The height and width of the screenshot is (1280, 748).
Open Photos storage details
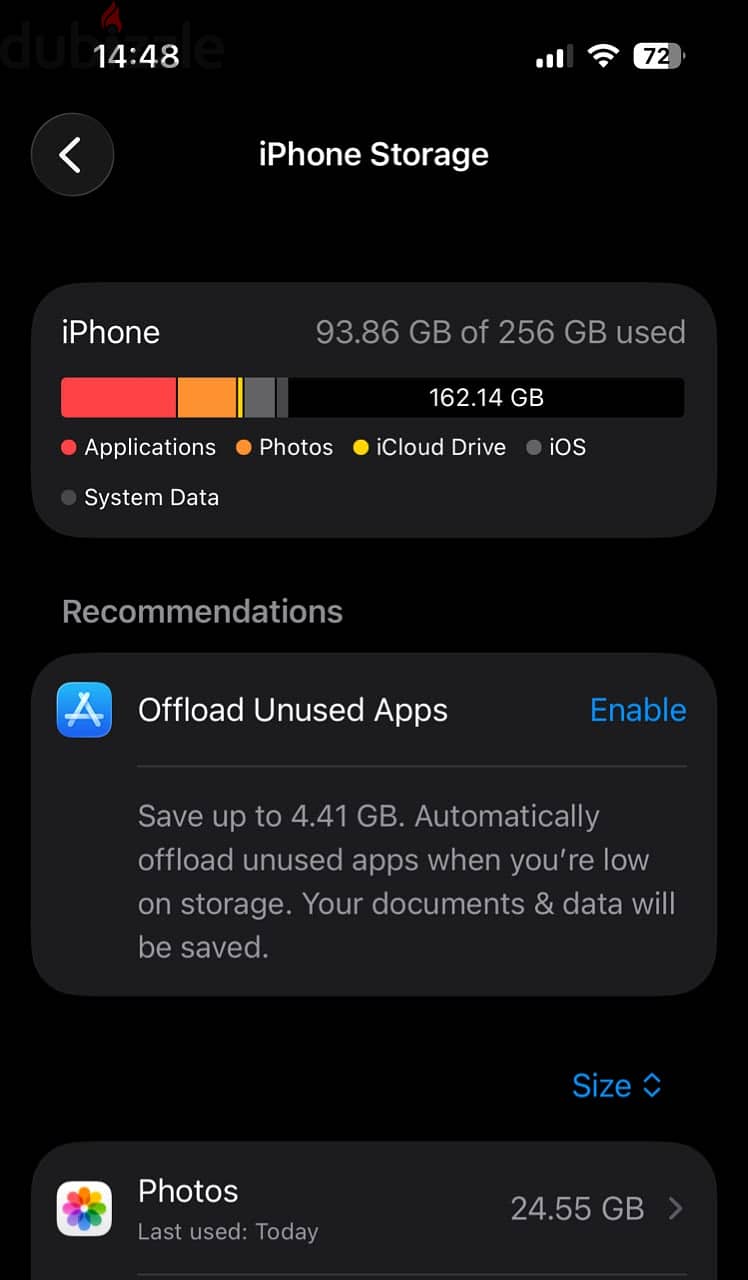(x=374, y=1209)
